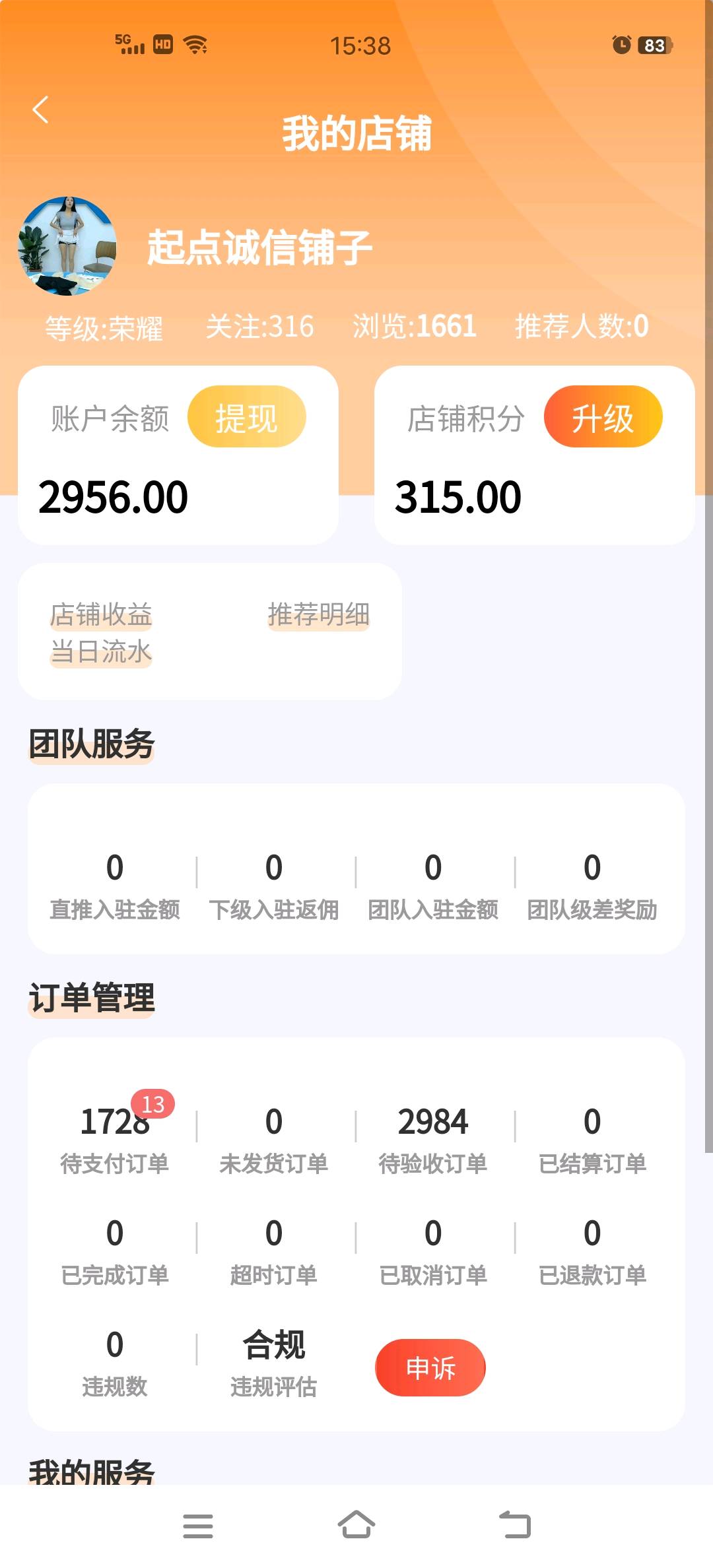
Task: Tap the system home button
Action: pos(356,1525)
